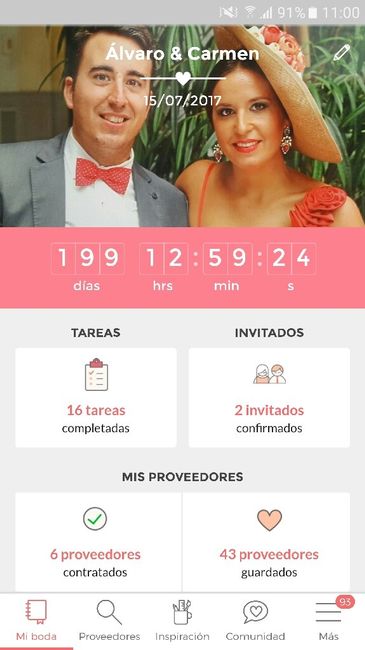
Task: Select the Mi boda tab
Action: tap(36, 621)
